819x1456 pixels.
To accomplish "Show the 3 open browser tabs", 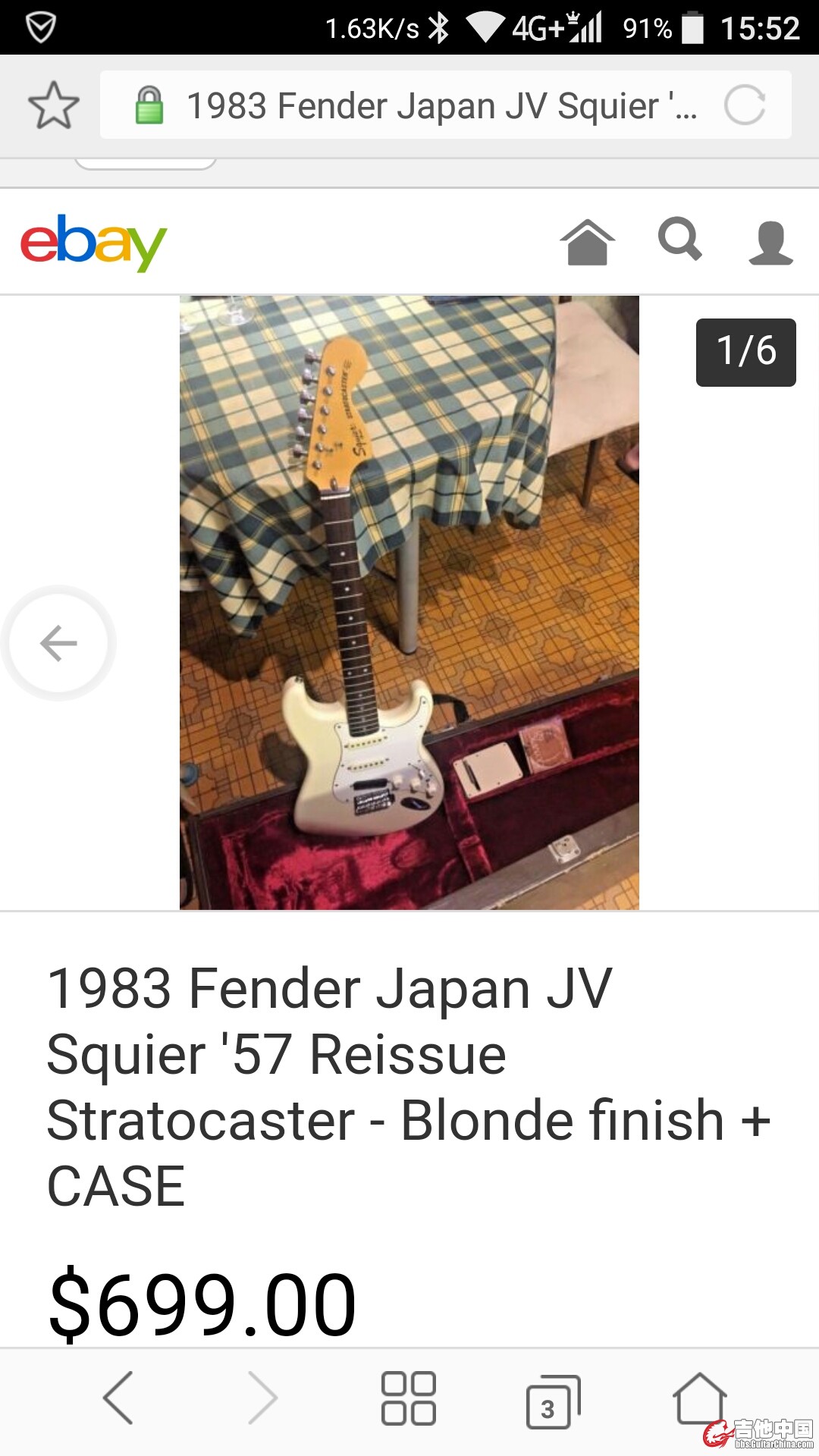I will 552,1401.
